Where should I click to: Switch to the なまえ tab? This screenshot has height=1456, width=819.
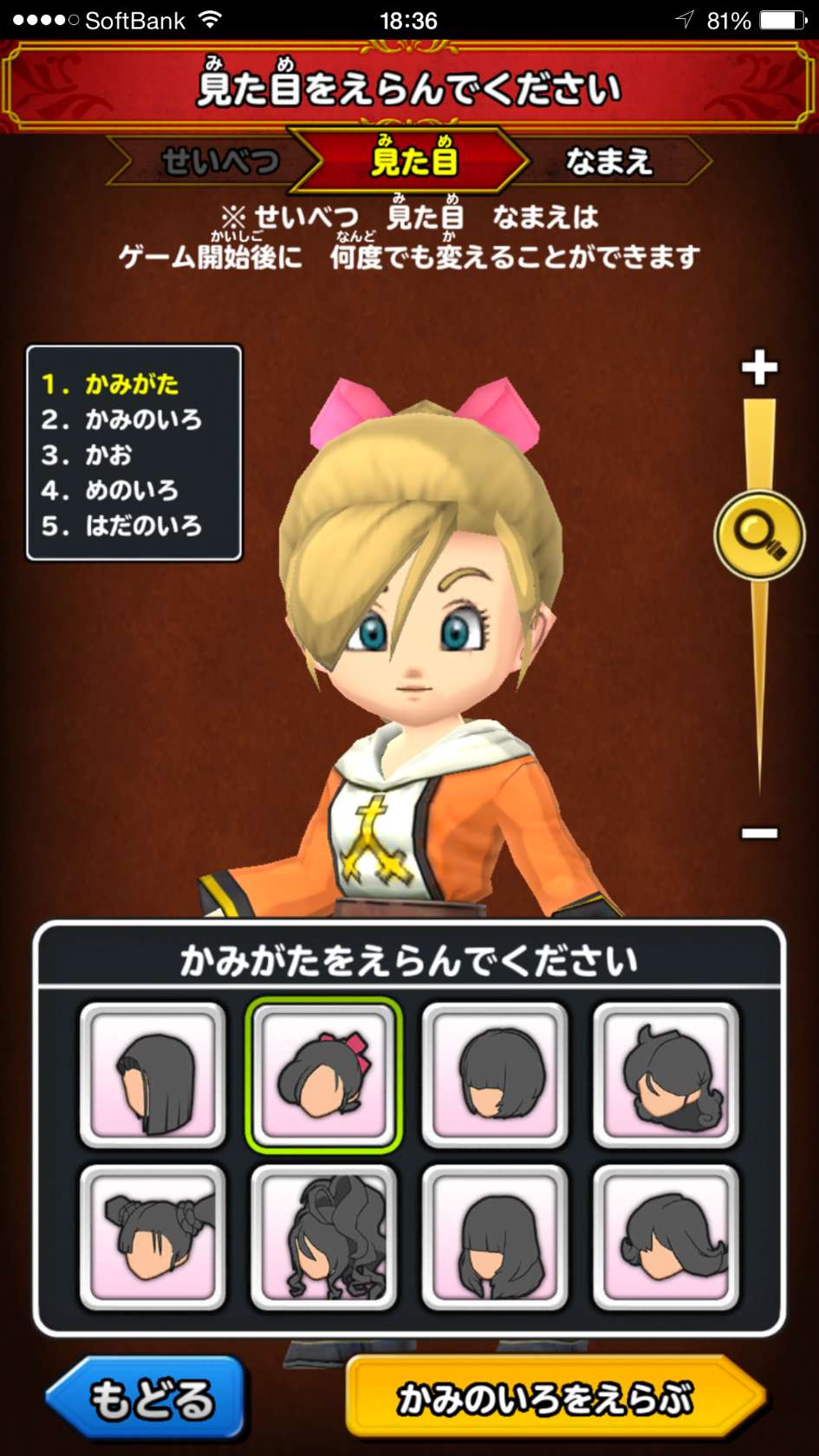click(x=608, y=161)
